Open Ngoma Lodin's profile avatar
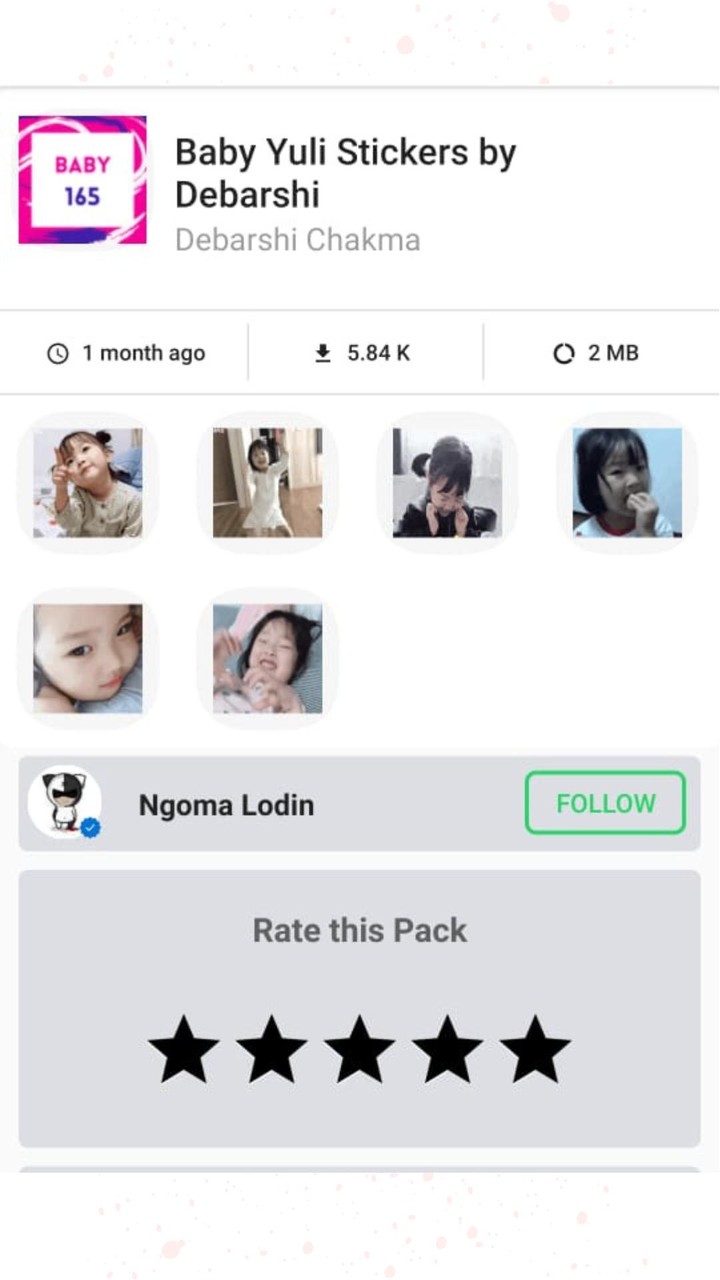Image resolution: width=720 pixels, height=1280 pixels. point(64,803)
